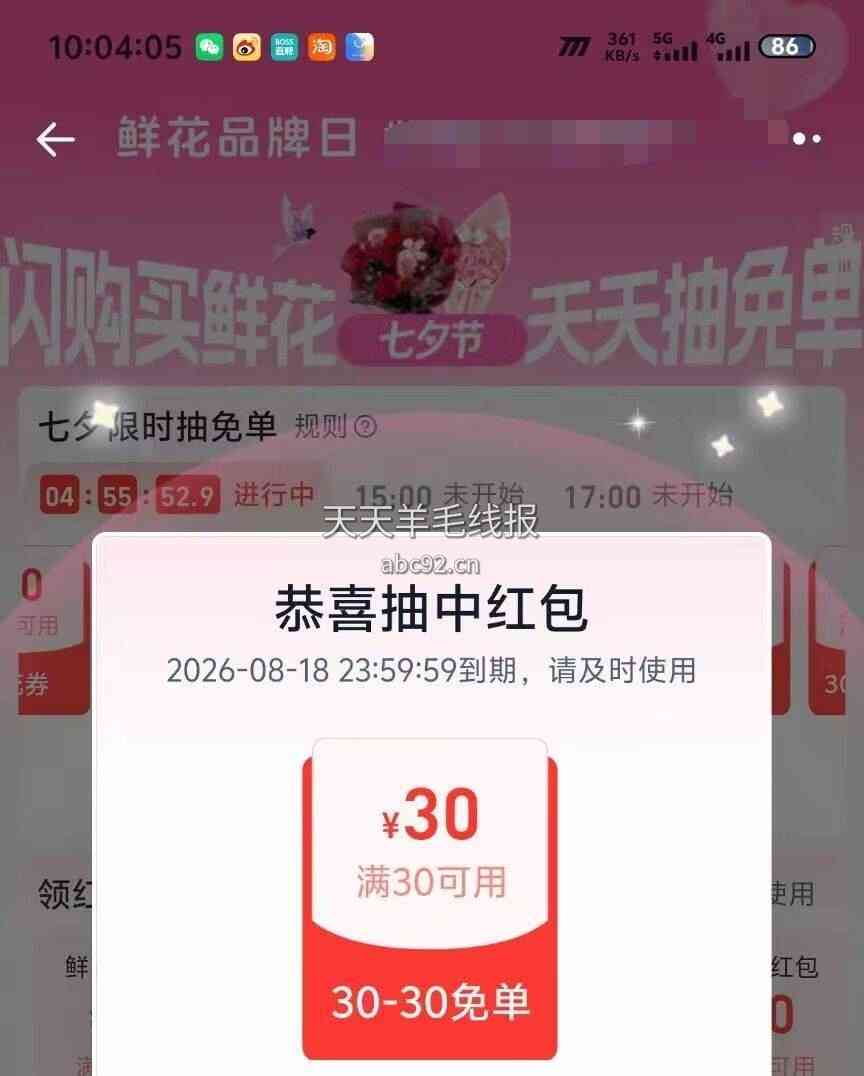Select the 17:00 未开始 time slot
864x1076 pixels.
(x=649, y=495)
